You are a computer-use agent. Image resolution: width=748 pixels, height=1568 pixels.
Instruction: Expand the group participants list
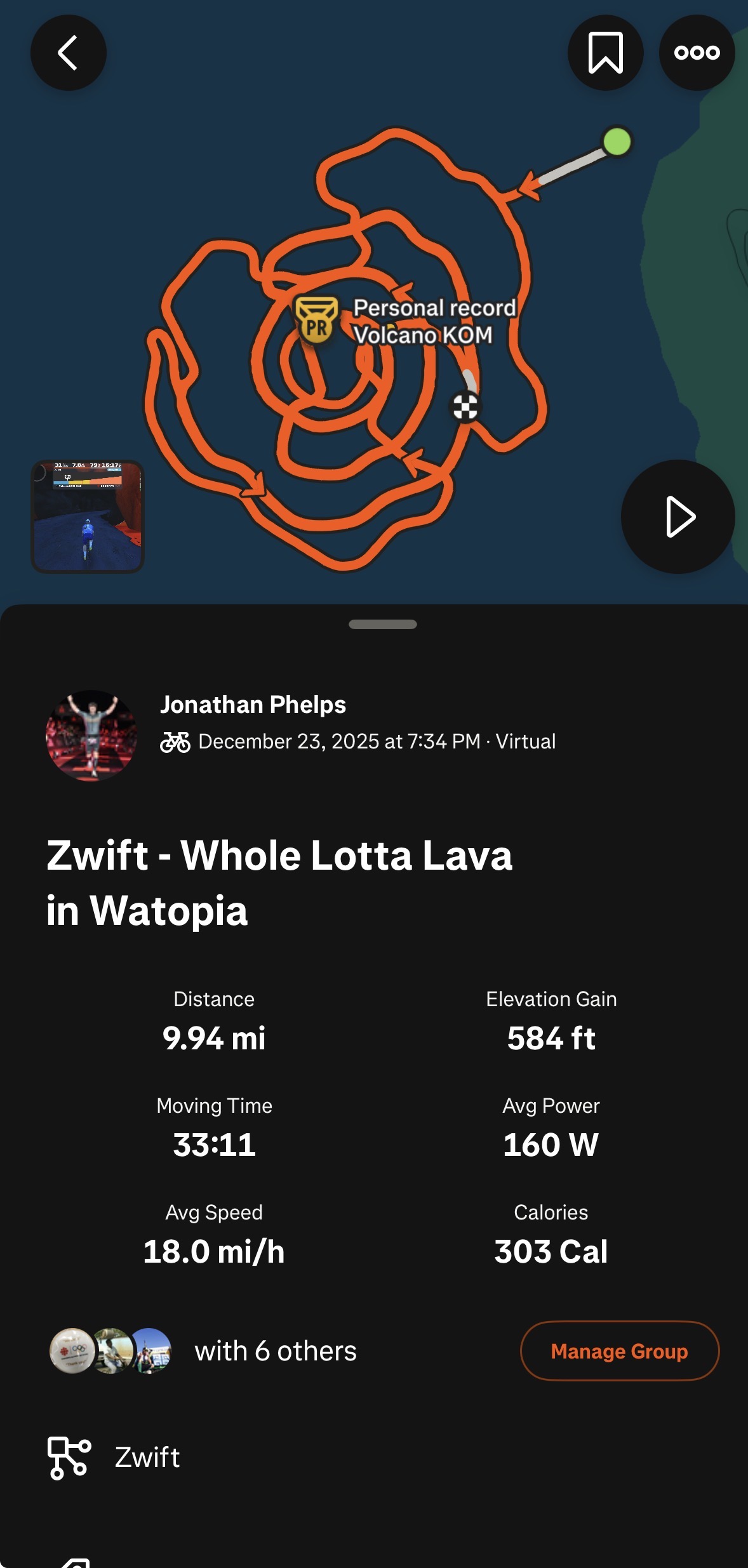275,1351
